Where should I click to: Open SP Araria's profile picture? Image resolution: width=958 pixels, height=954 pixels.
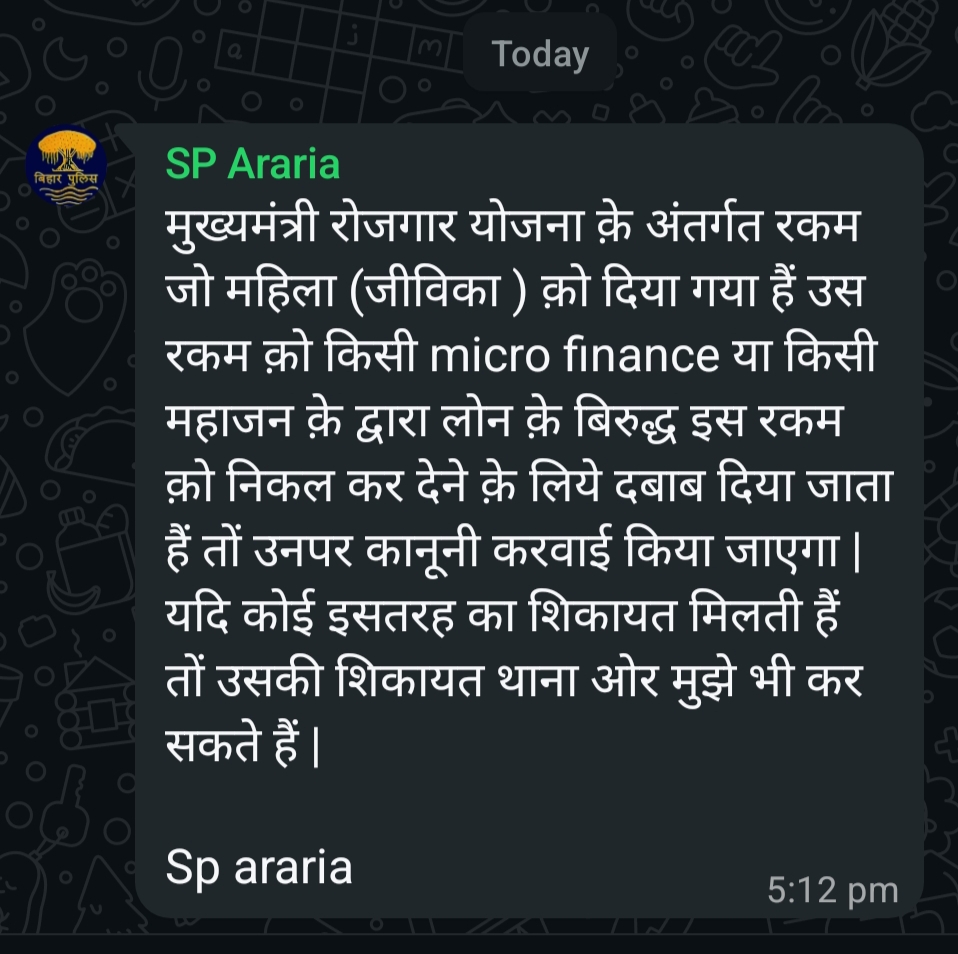tap(66, 166)
